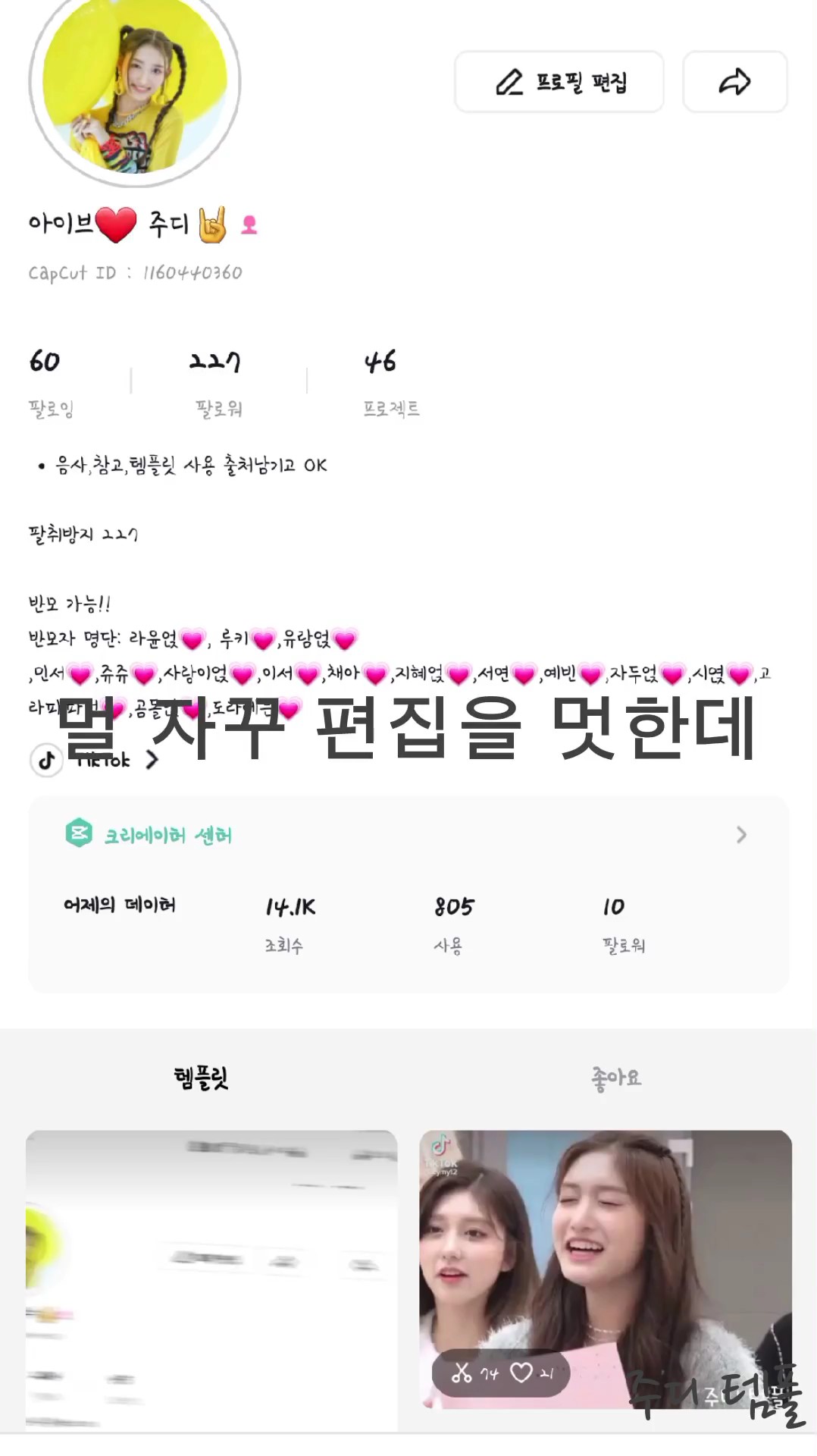Open the linked TikTok account
817x1456 pixels.
click(x=95, y=759)
